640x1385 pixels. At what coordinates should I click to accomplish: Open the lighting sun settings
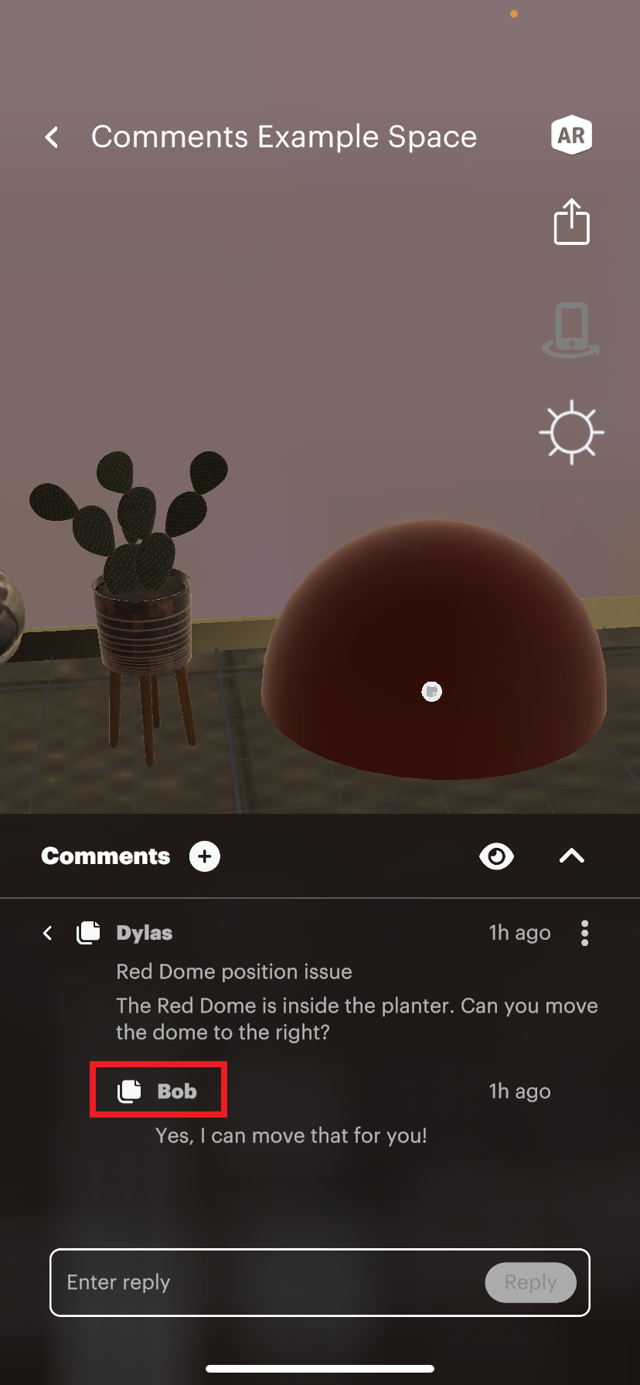(x=571, y=433)
